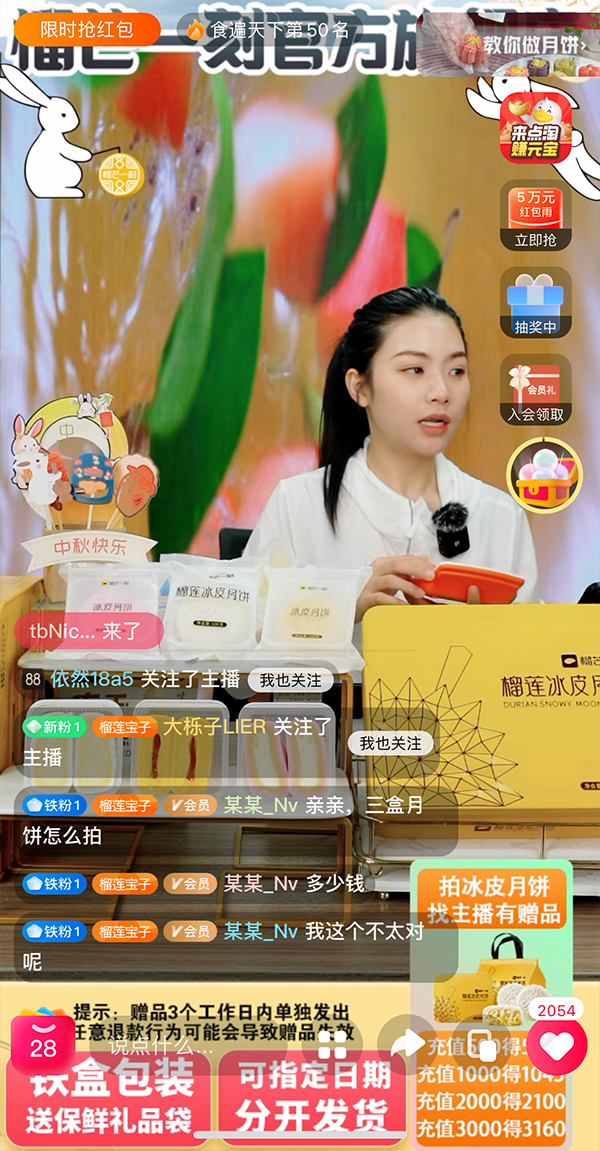Open the 抽奖中 lottery gift
Screen dimensions: 600x1151
[x=536, y=304]
